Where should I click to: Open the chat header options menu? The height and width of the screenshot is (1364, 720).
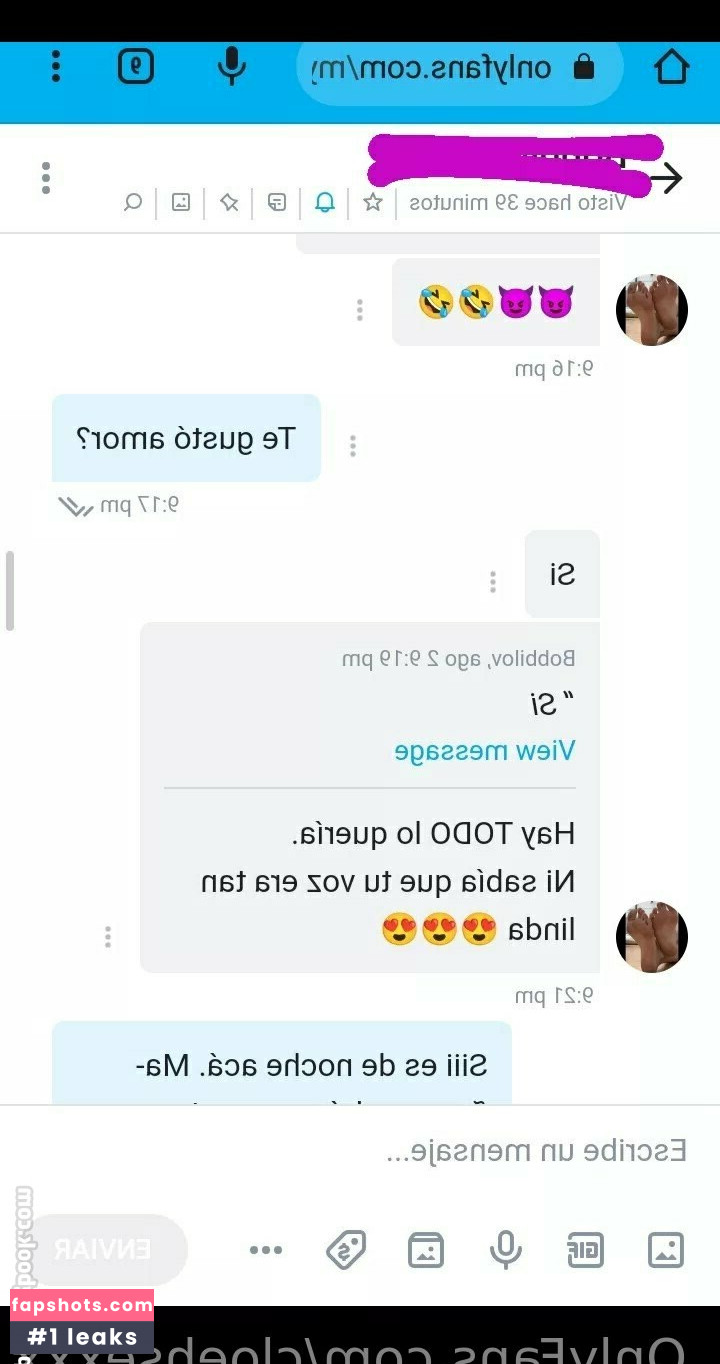(46, 178)
